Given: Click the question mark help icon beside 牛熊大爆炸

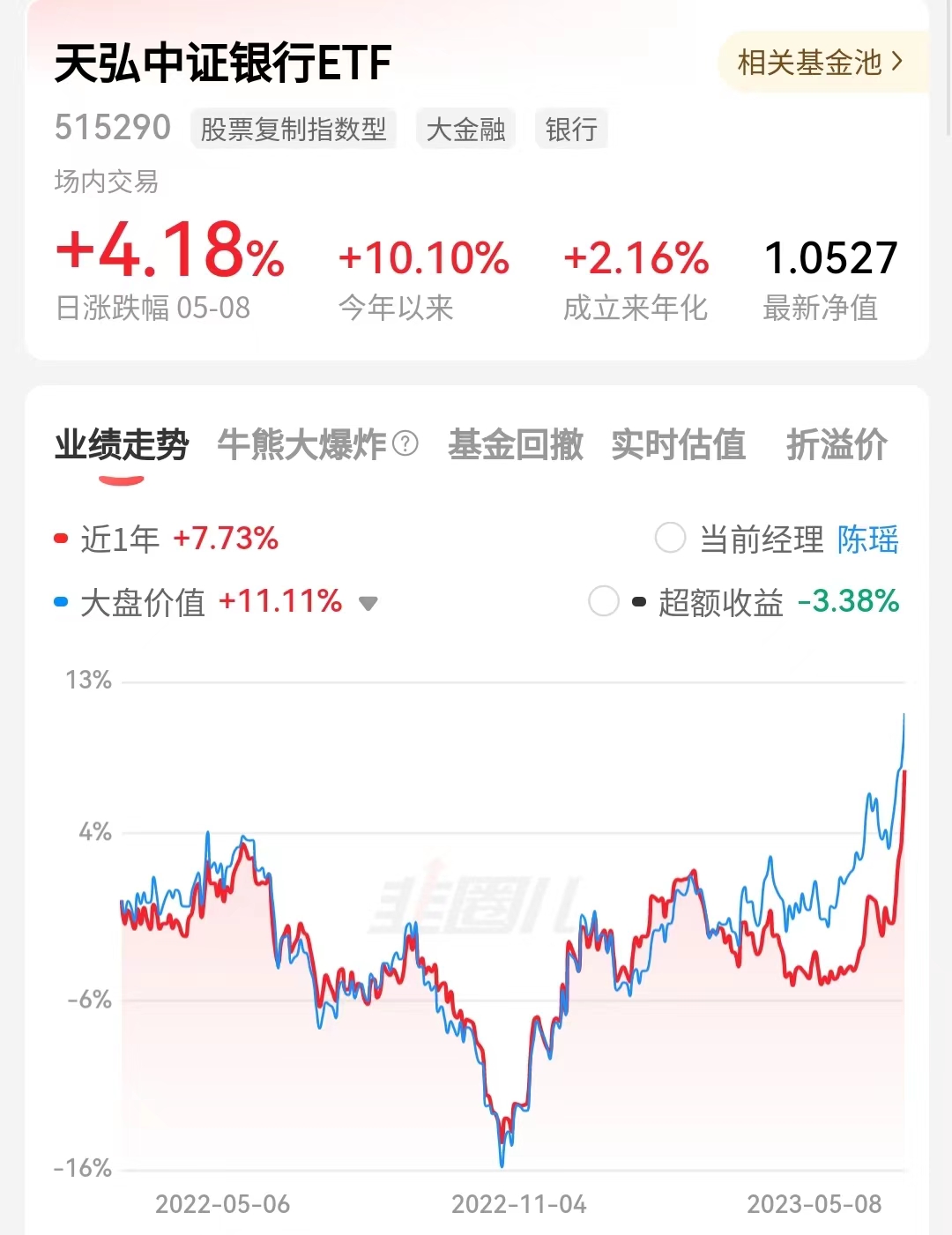Looking at the screenshot, I should pyautogui.click(x=405, y=441).
